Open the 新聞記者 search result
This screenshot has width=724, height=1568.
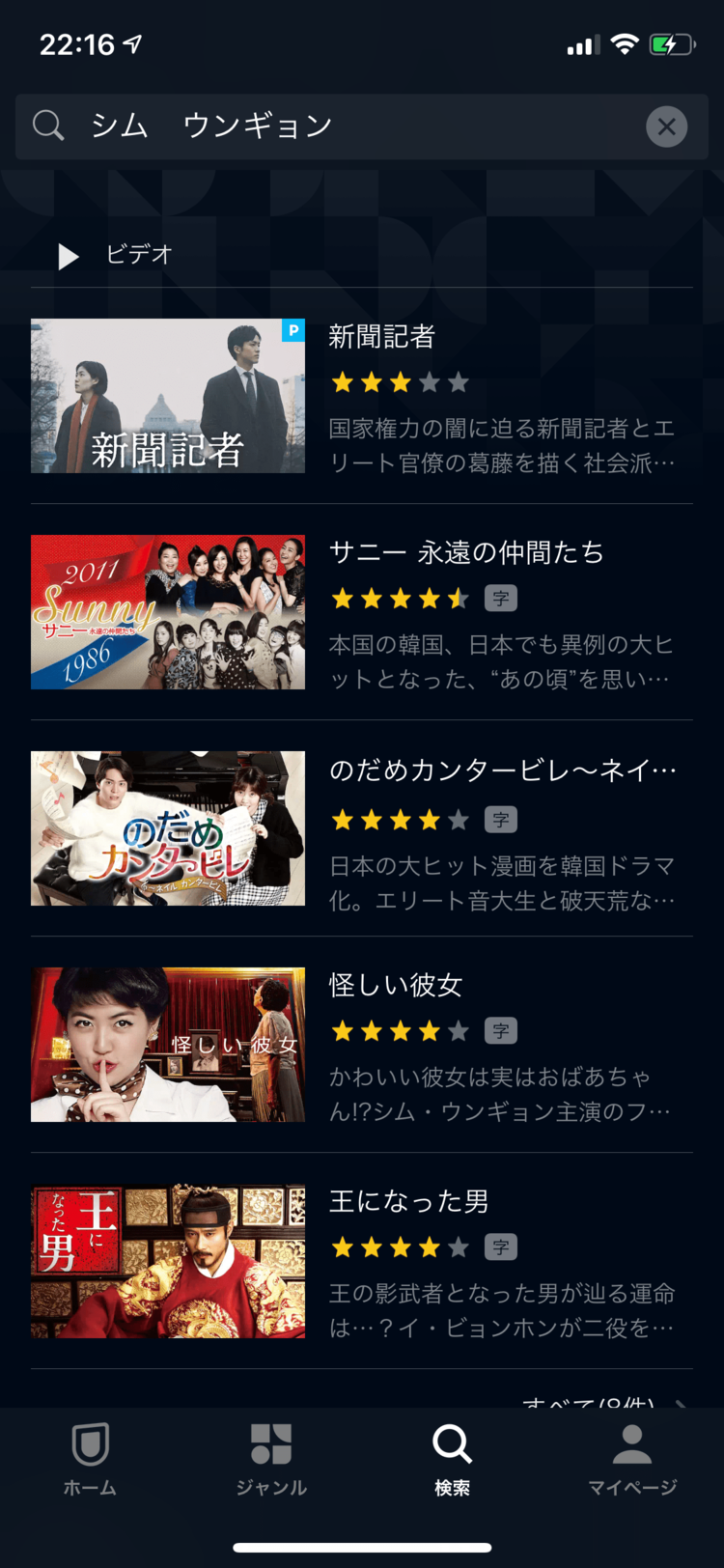(x=361, y=396)
